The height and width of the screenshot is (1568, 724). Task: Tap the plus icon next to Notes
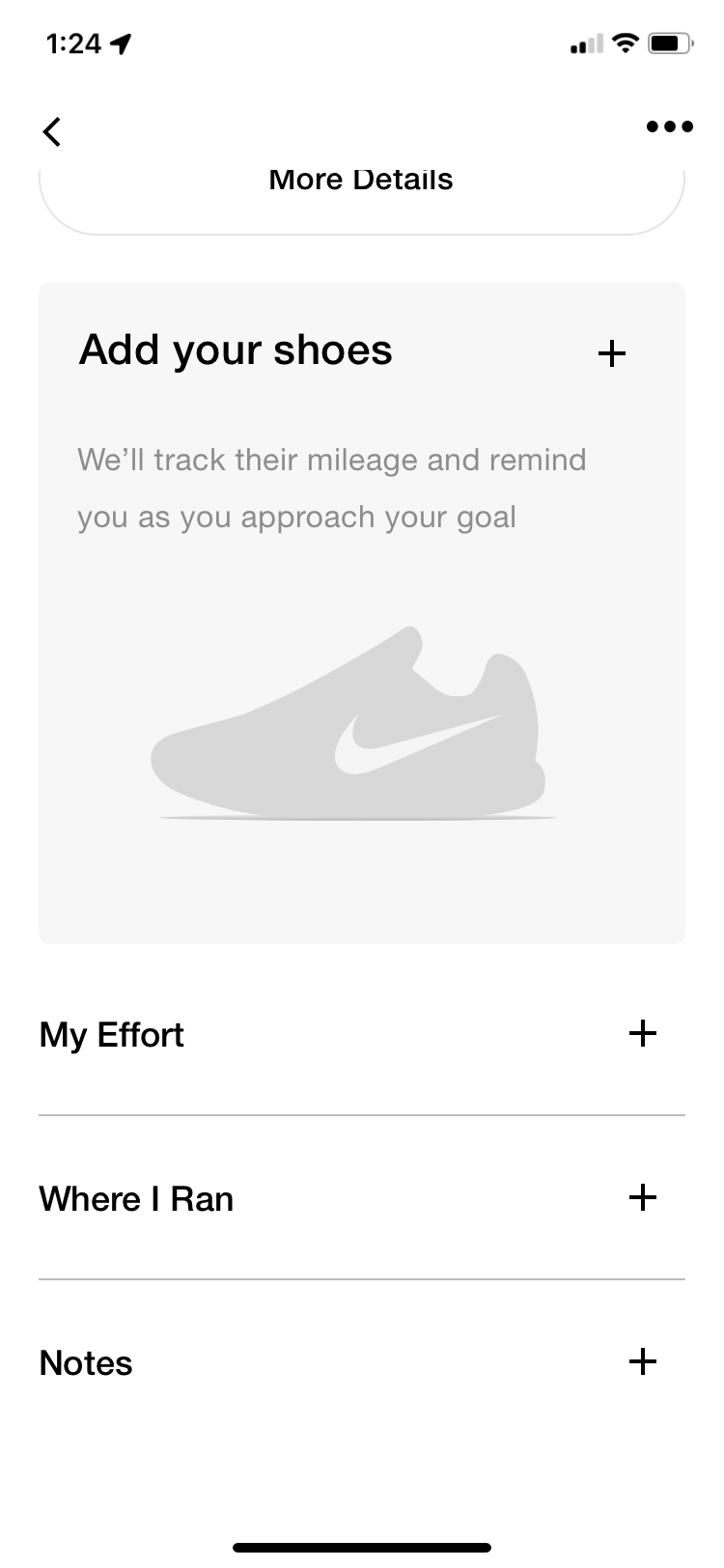(642, 1362)
